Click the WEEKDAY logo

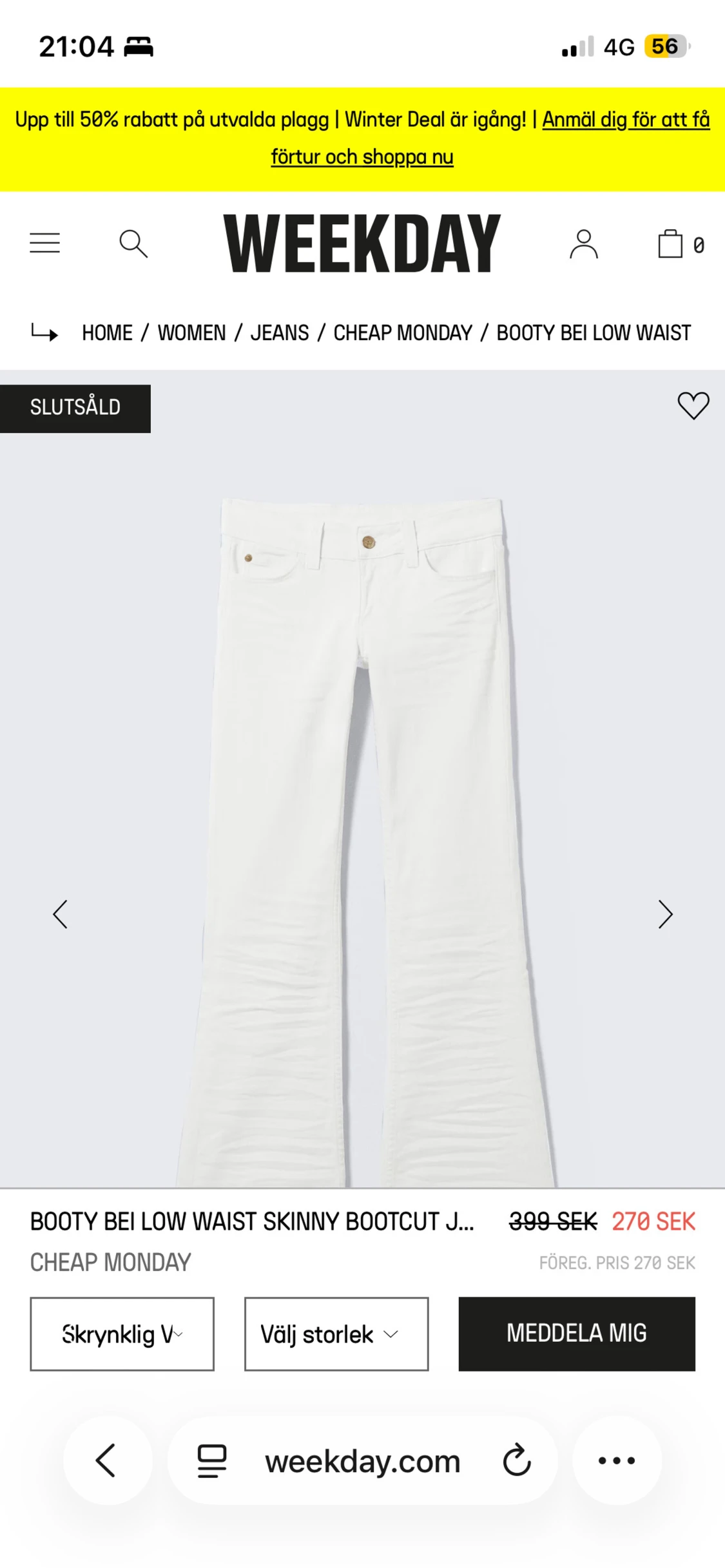click(362, 244)
